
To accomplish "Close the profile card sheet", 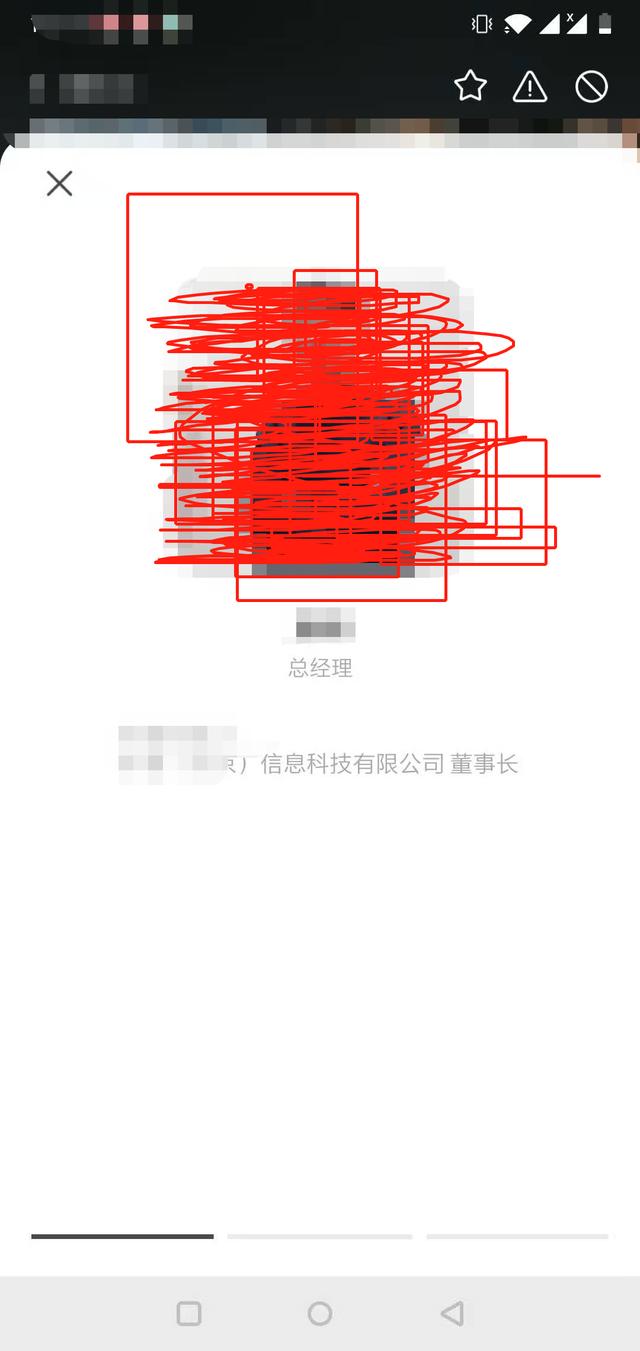I will tap(60, 183).
